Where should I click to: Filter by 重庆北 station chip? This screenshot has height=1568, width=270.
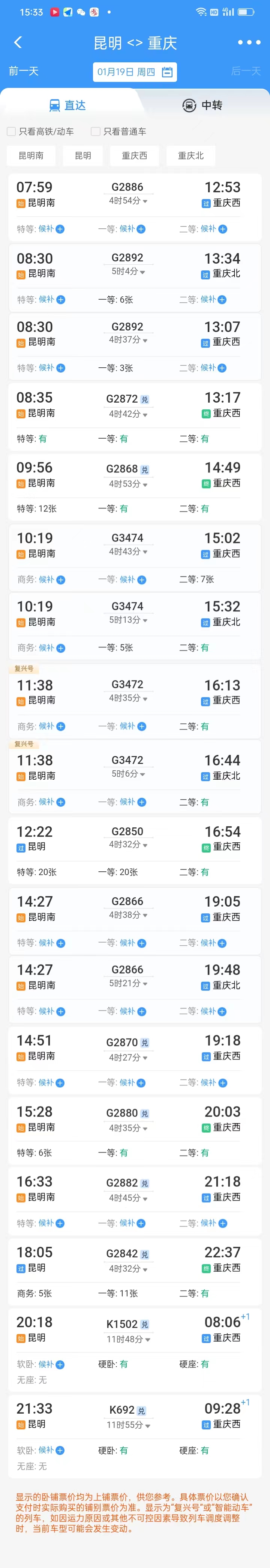[190, 156]
